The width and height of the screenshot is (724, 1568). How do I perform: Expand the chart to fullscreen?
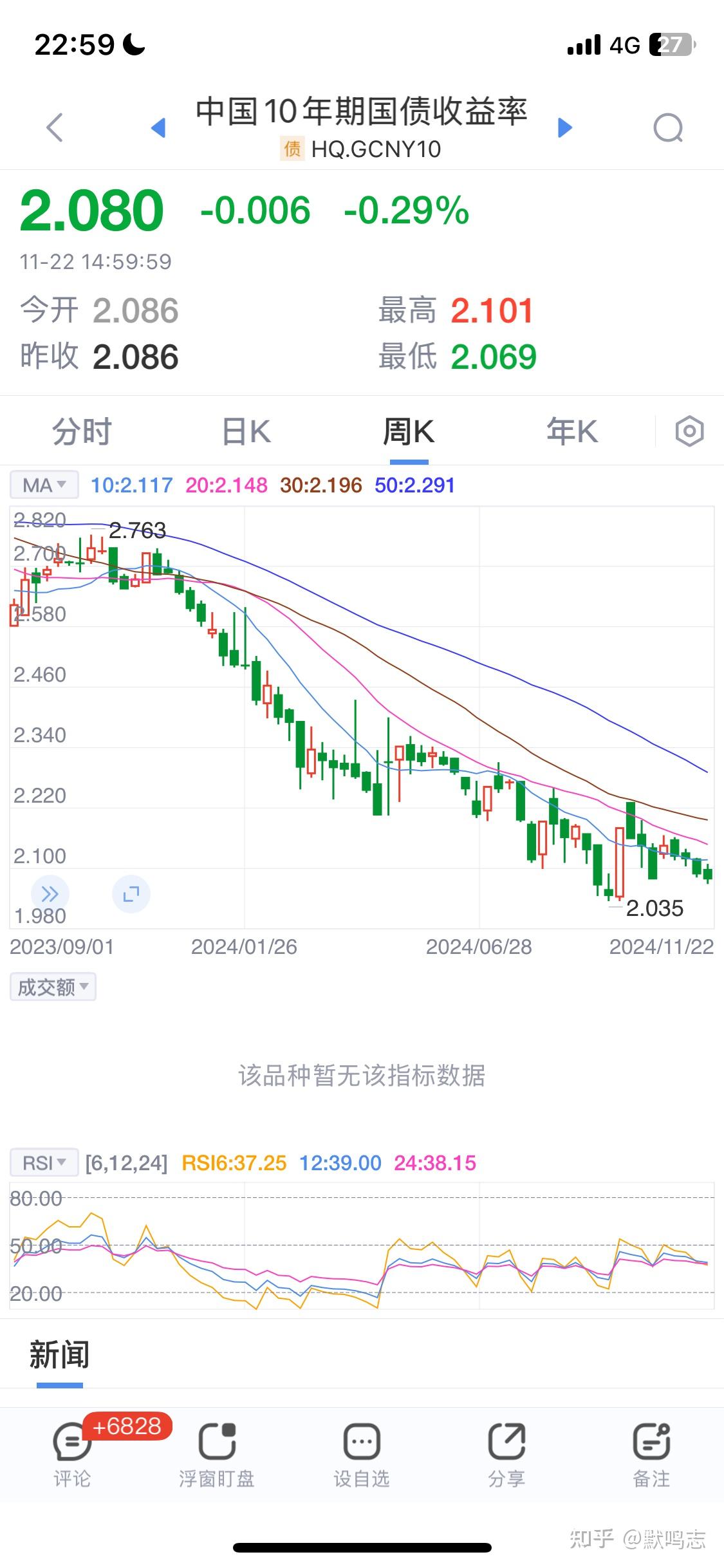pos(131,893)
